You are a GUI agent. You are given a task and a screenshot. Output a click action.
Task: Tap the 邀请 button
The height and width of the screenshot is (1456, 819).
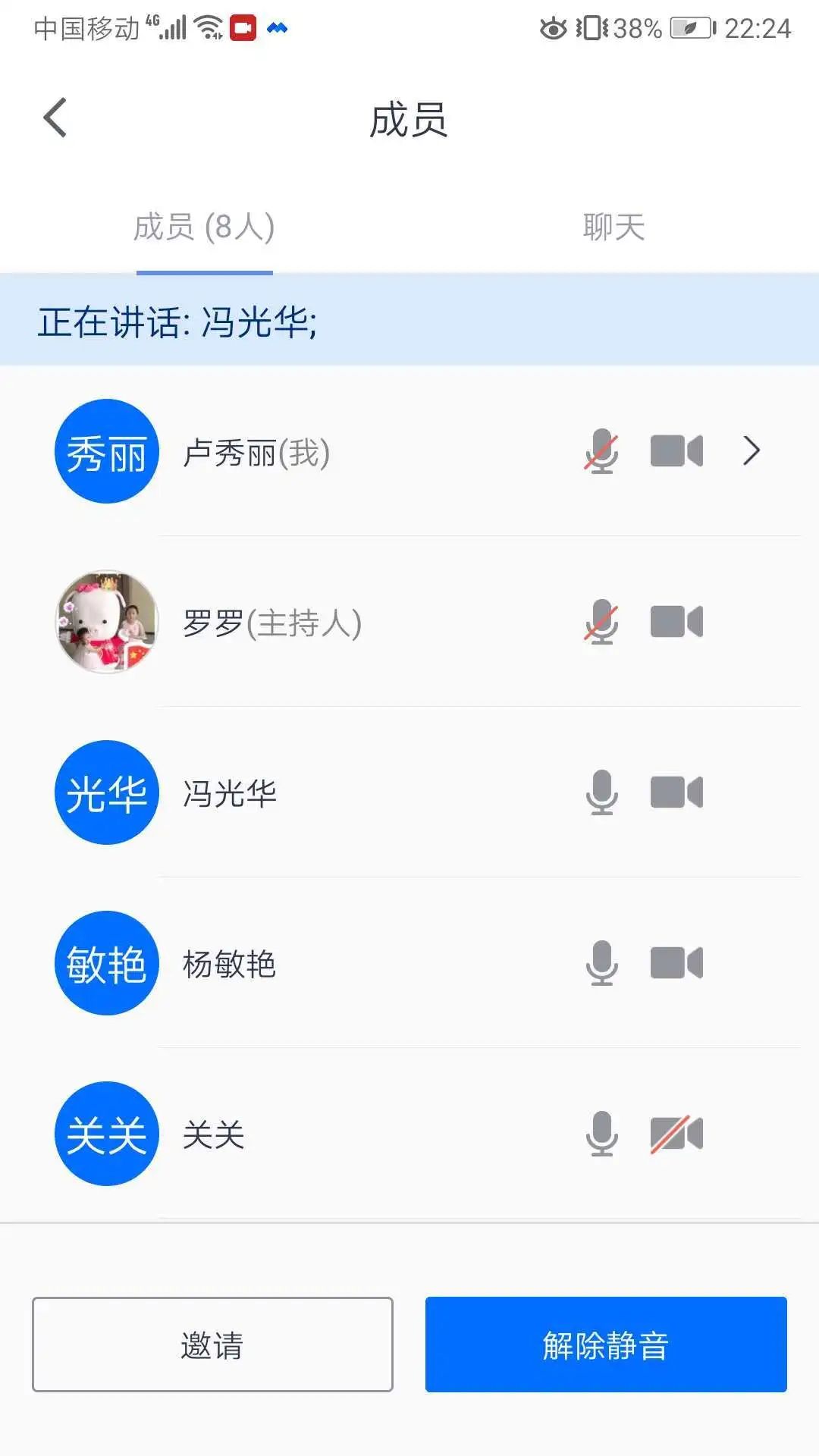click(x=212, y=1345)
